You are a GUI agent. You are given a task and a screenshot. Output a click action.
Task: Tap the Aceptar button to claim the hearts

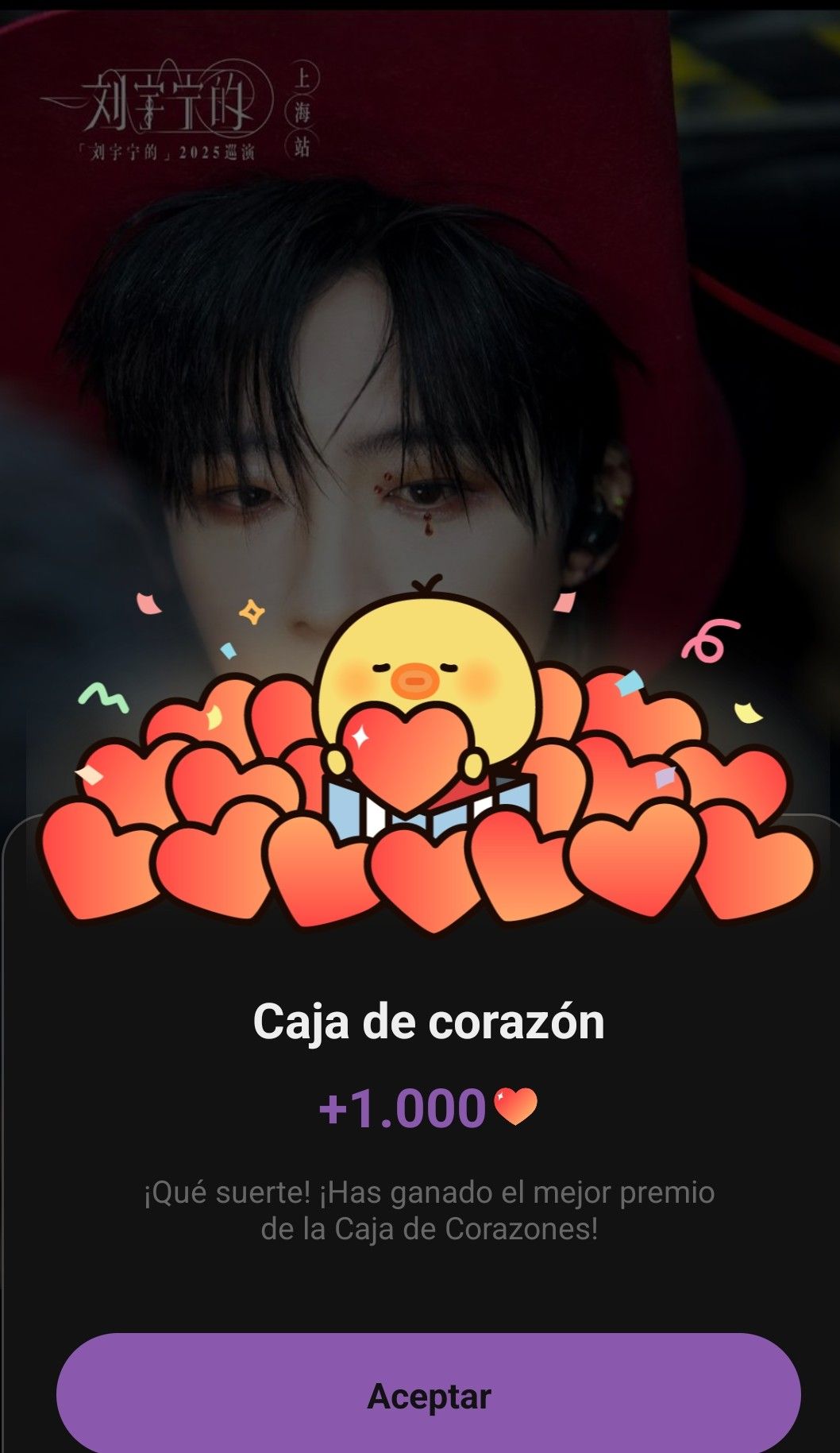(x=429, y=1396)
